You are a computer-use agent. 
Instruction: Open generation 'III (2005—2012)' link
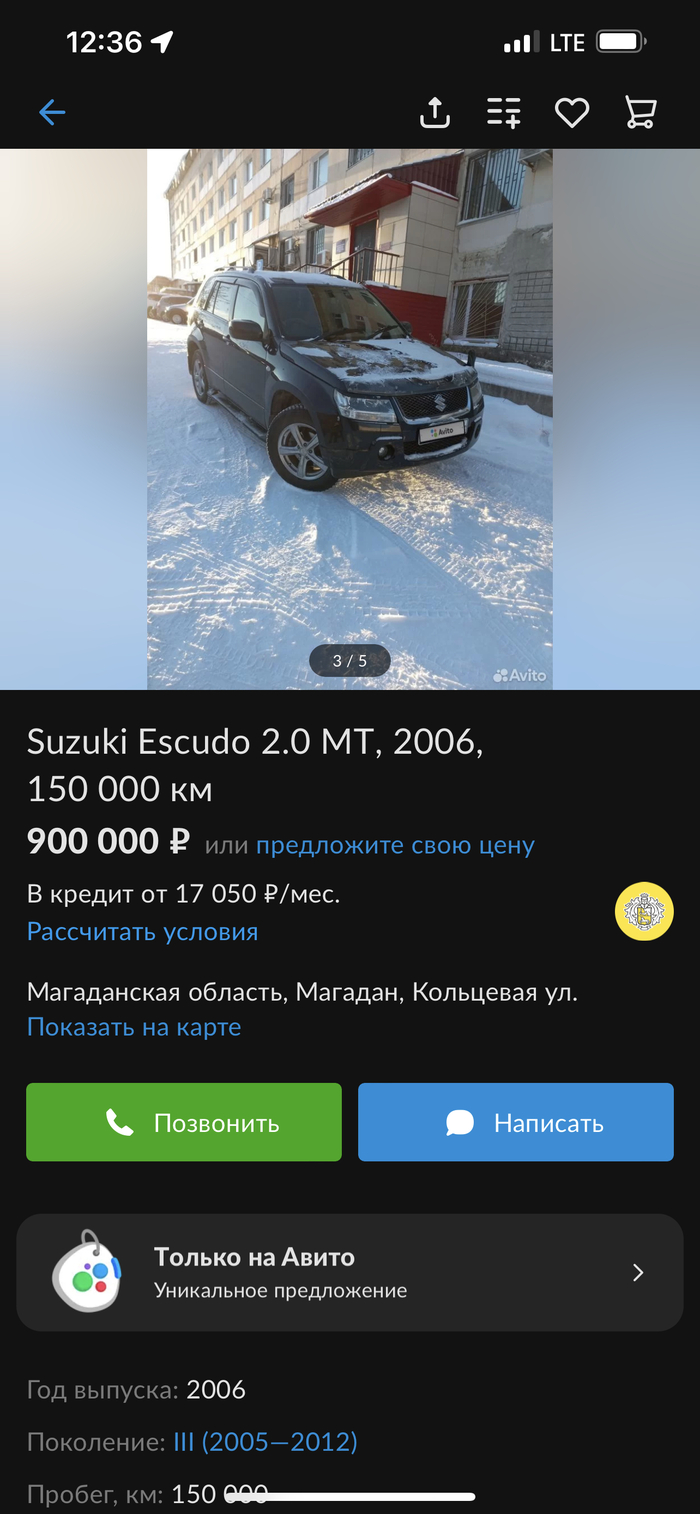(x=265, y=1442)
